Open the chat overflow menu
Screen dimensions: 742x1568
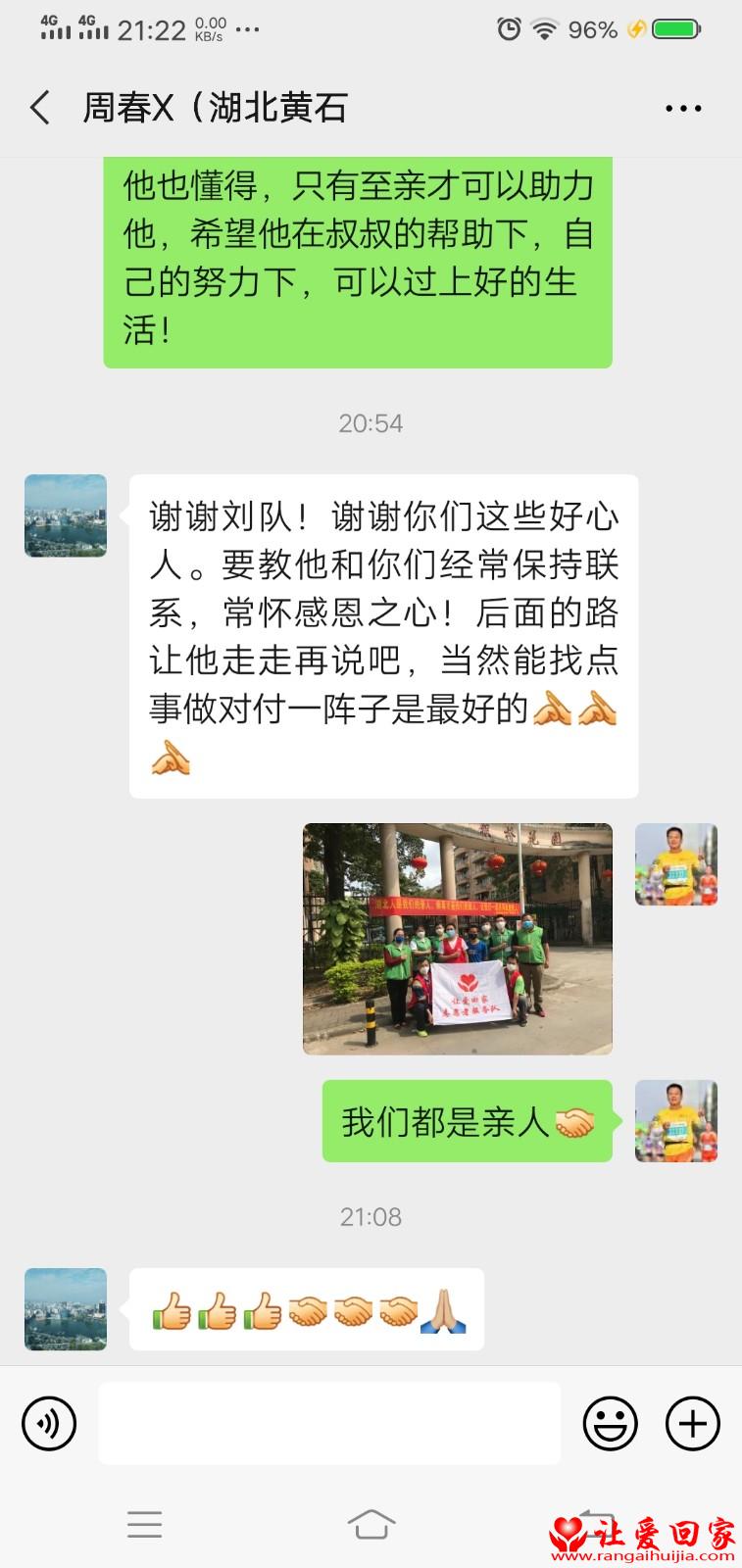[683, 108]
